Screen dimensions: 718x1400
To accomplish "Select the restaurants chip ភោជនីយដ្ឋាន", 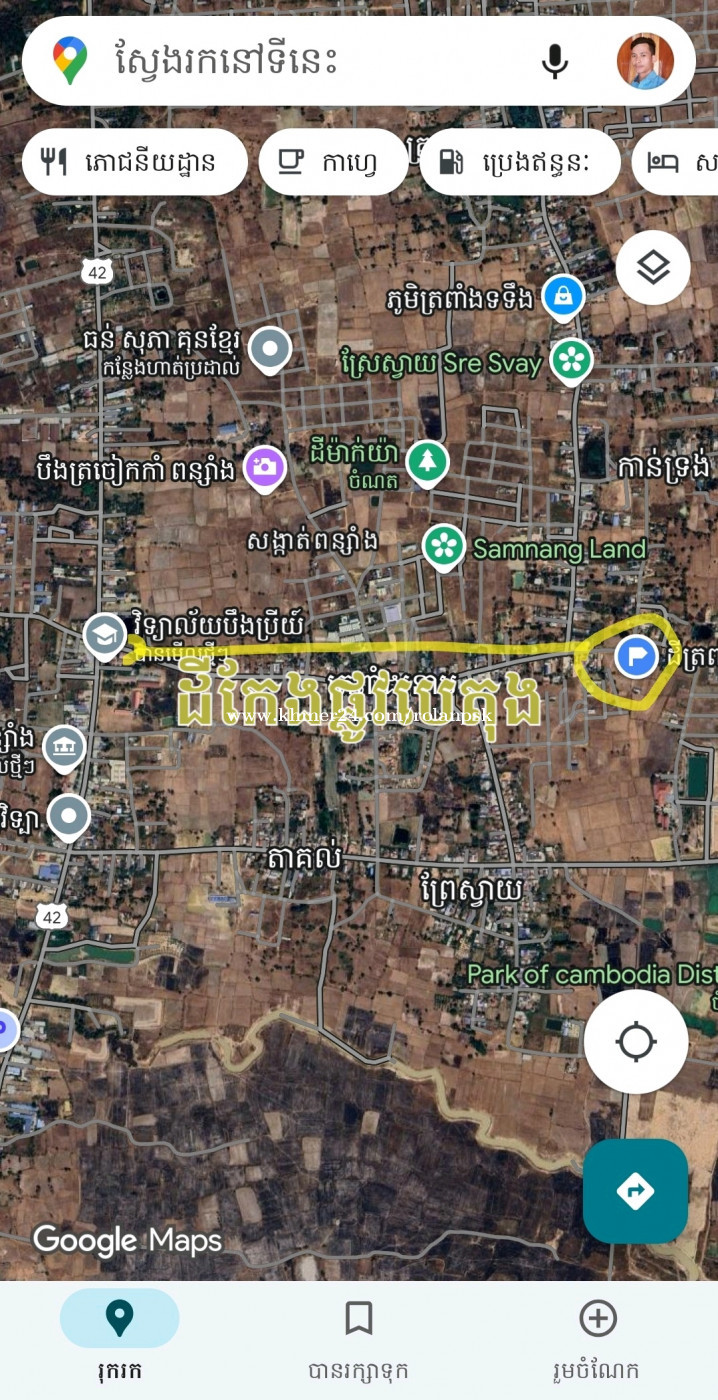I will coord(135,161).
